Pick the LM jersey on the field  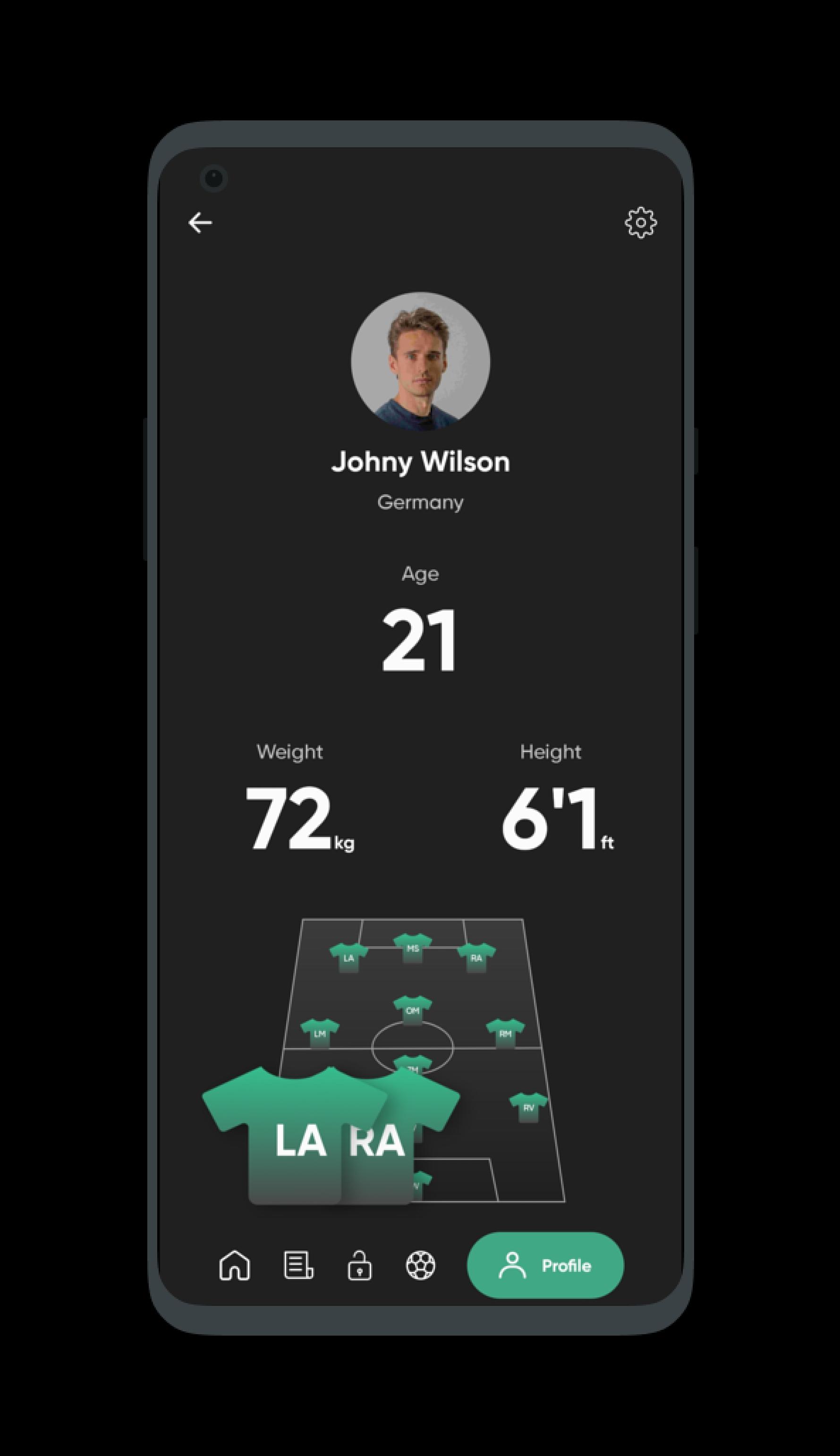coord(320,1033)
